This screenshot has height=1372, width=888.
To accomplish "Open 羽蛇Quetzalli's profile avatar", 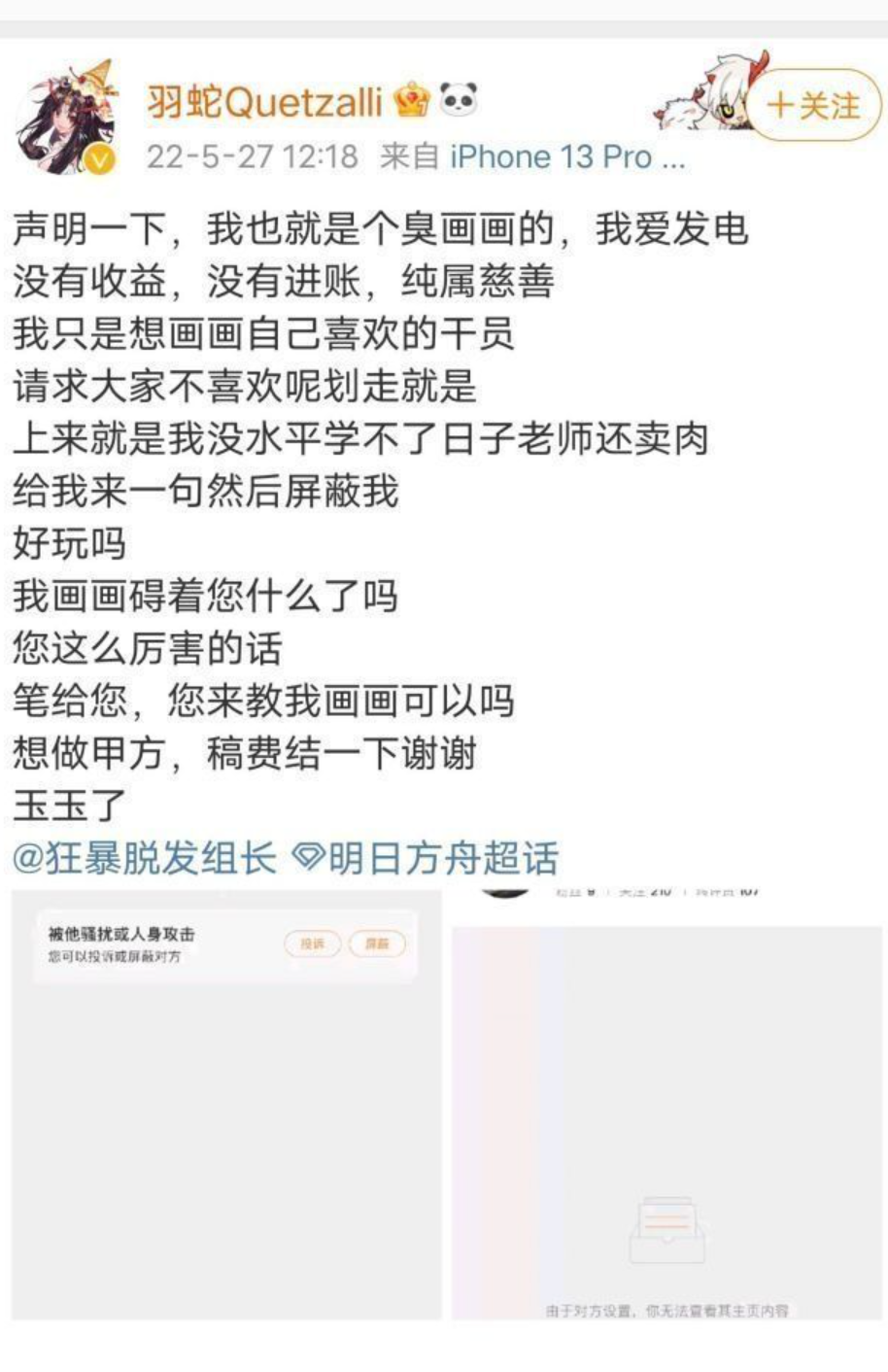I will click(68, 120).
